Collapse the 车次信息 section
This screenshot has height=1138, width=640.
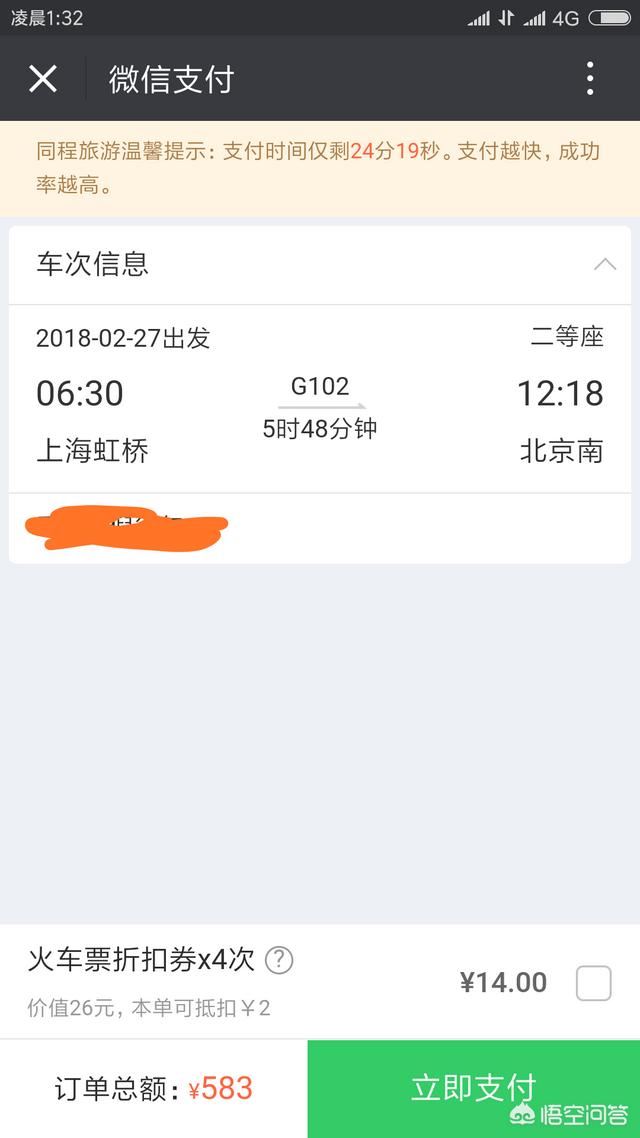pos(604,265)
